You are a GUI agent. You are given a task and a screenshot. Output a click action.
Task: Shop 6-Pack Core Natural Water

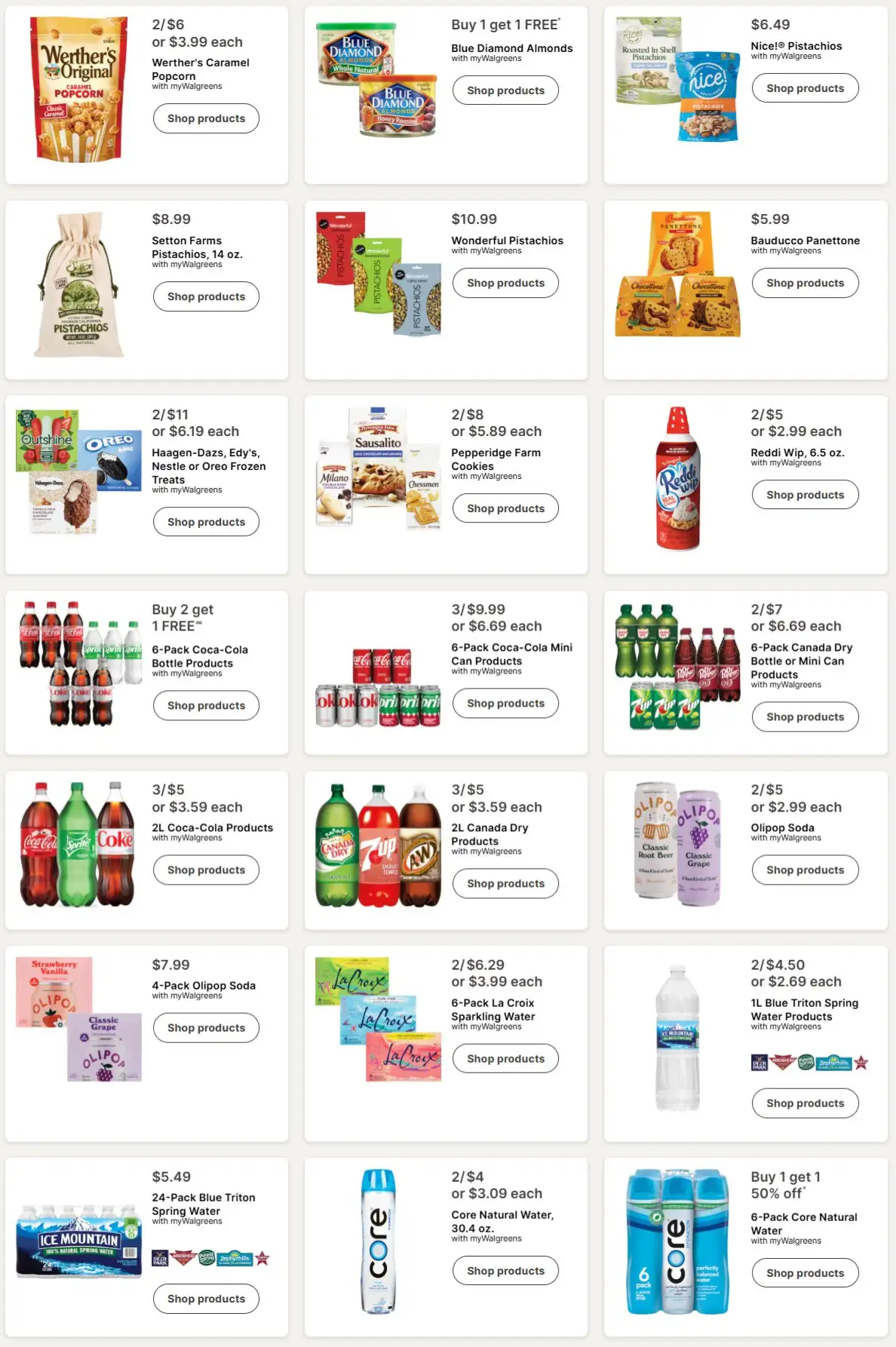coord(805,1273)
